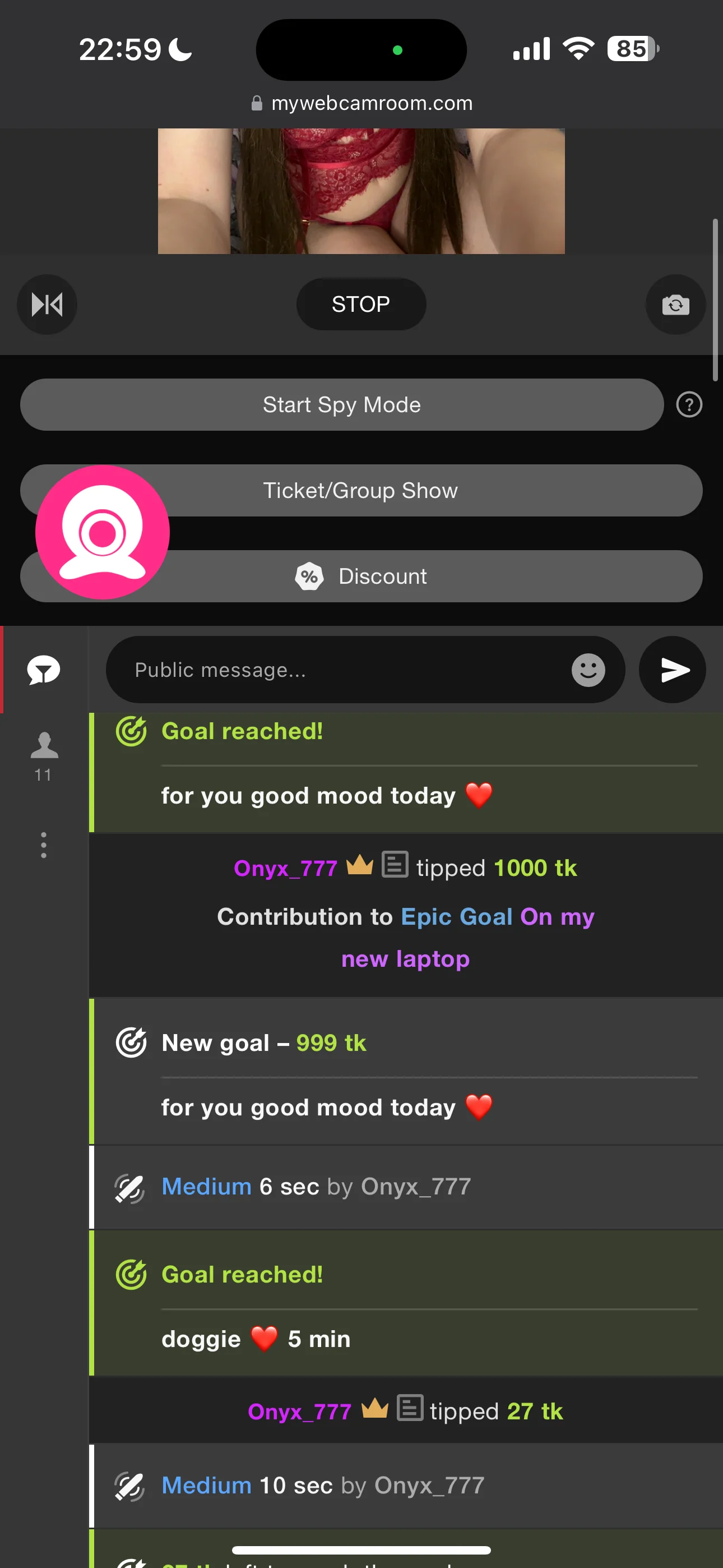Stop the broadcast with STOP button
This screenshot has height=1568, width=723.
[x=361, y=304]
